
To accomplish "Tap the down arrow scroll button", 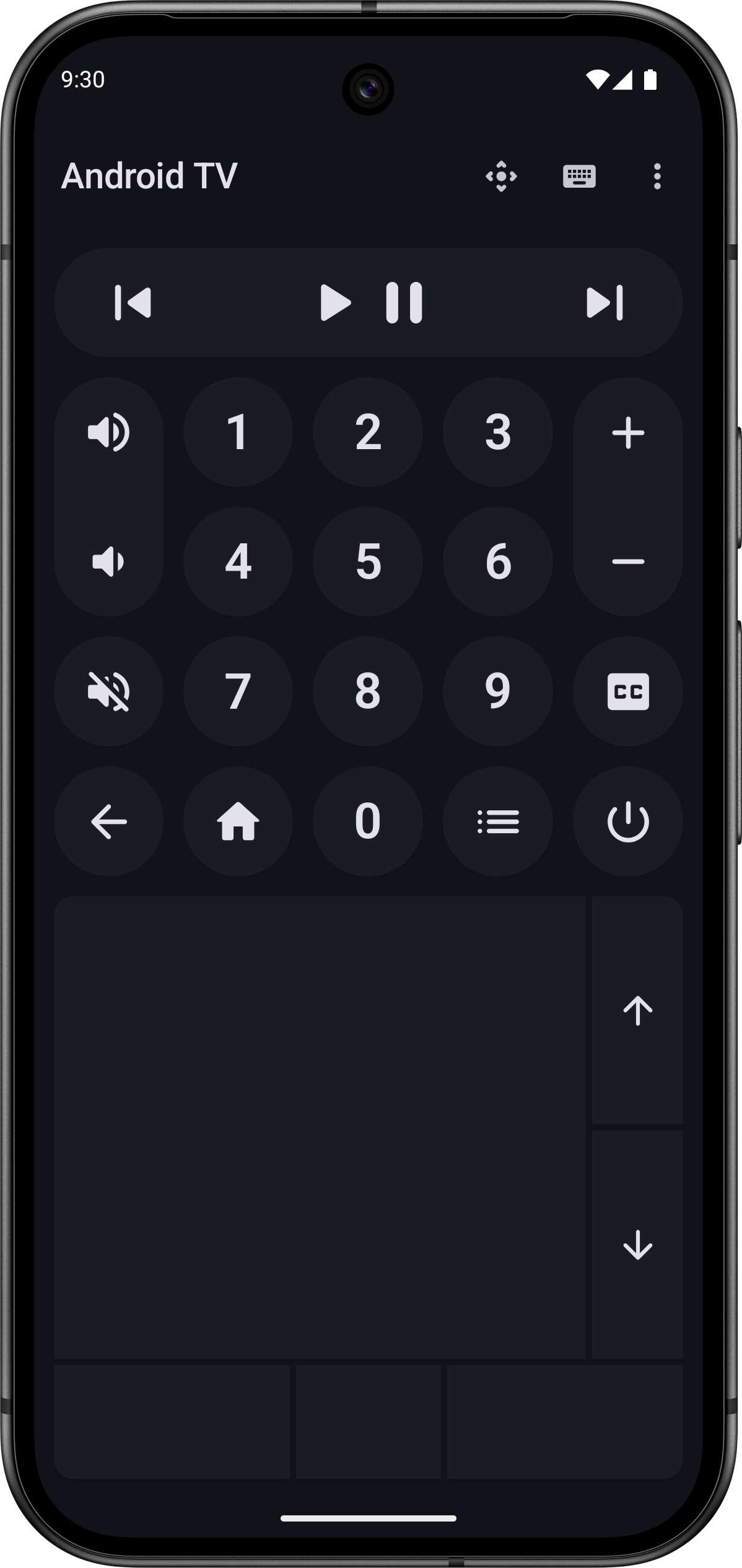I will tap(637, 1244).
